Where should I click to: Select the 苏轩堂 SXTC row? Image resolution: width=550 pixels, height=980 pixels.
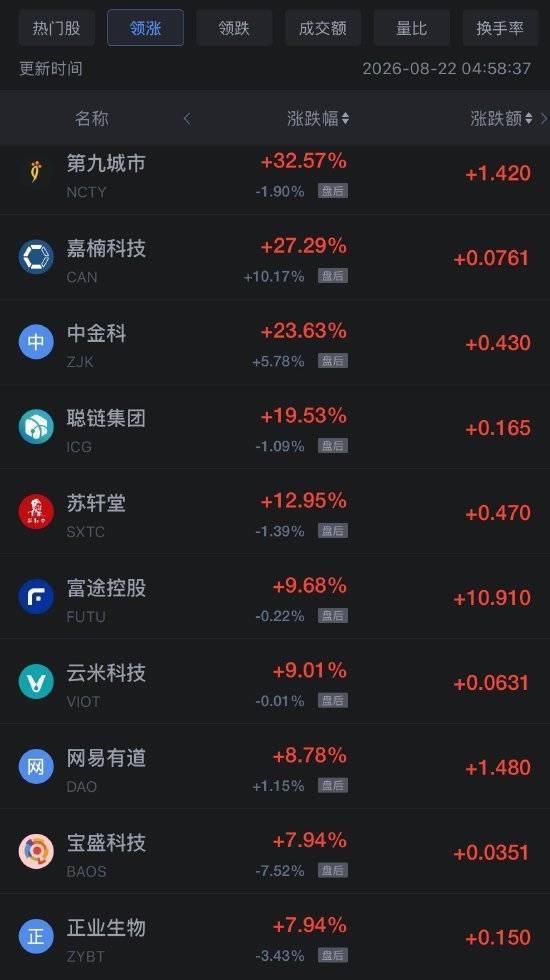tap(275, 512)
